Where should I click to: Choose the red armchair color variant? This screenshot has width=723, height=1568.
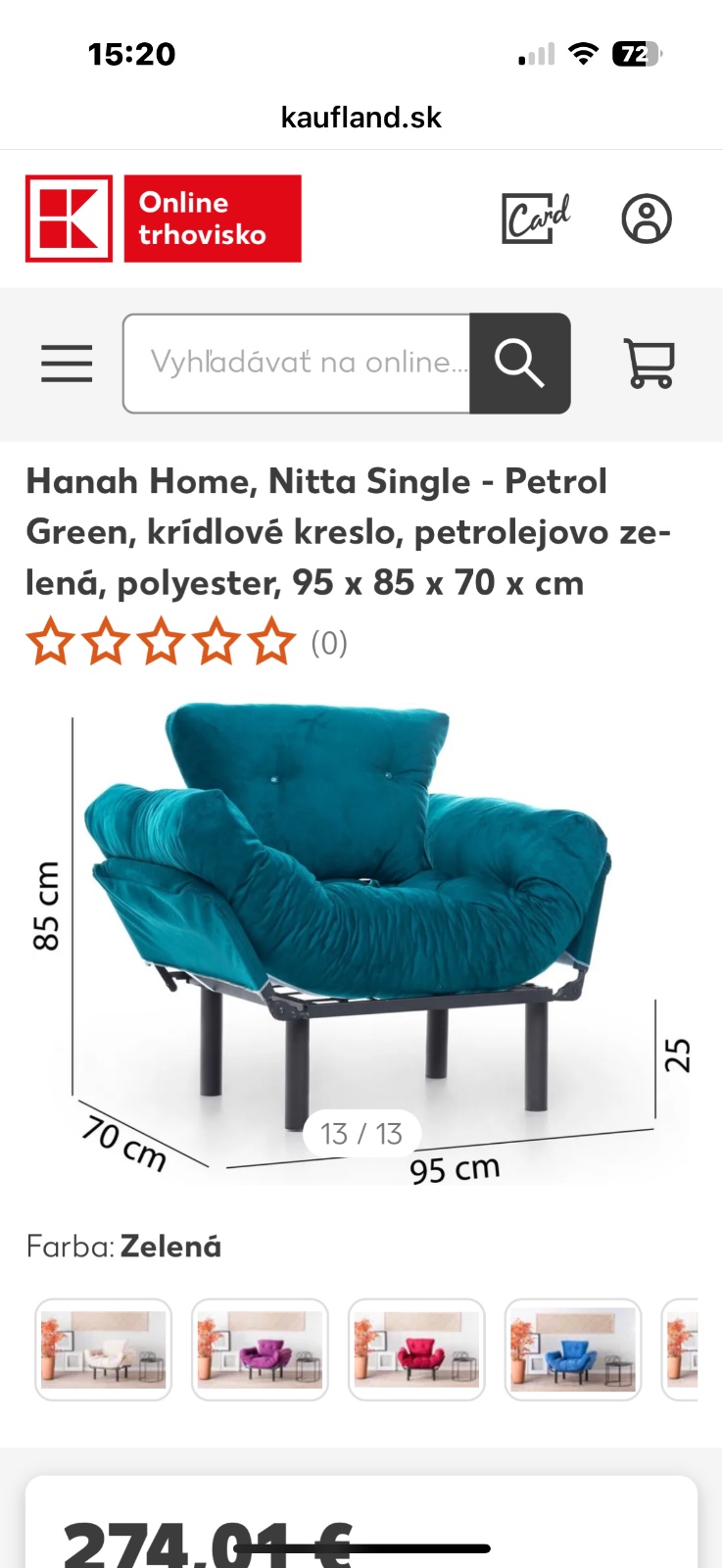pos(416,1348)
